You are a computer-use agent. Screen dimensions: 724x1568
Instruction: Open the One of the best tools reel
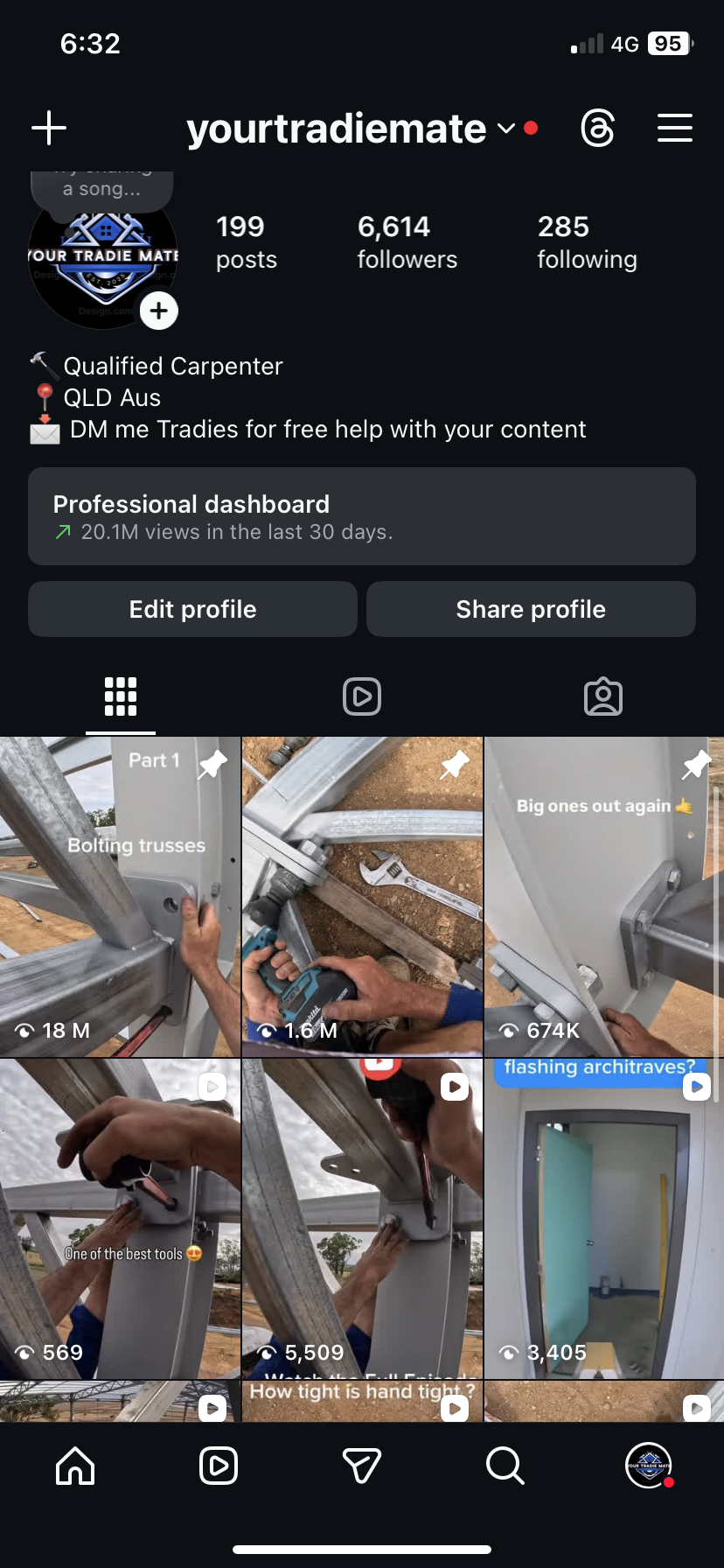click(x=120, y=1219)
